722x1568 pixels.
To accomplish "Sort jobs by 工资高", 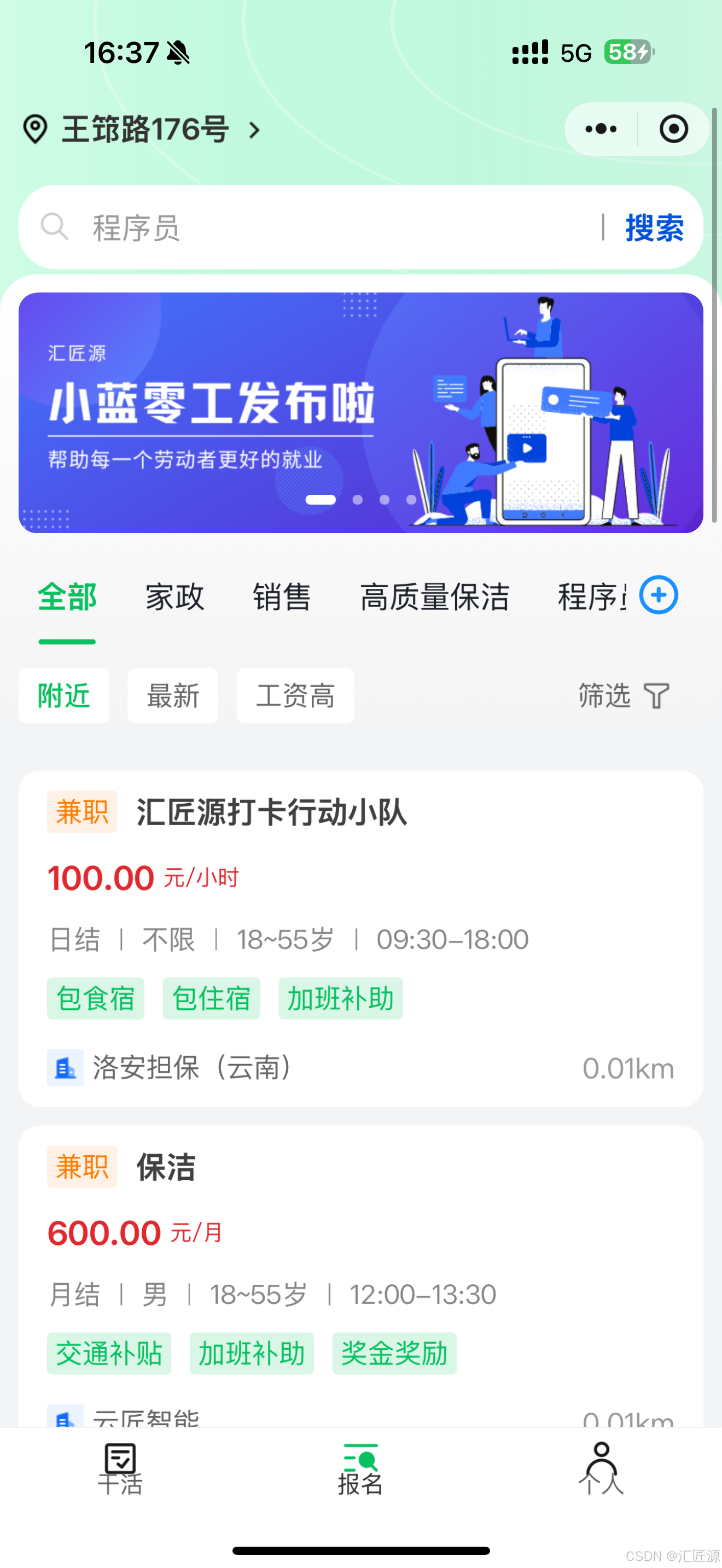I will click(x=295, y=696).
